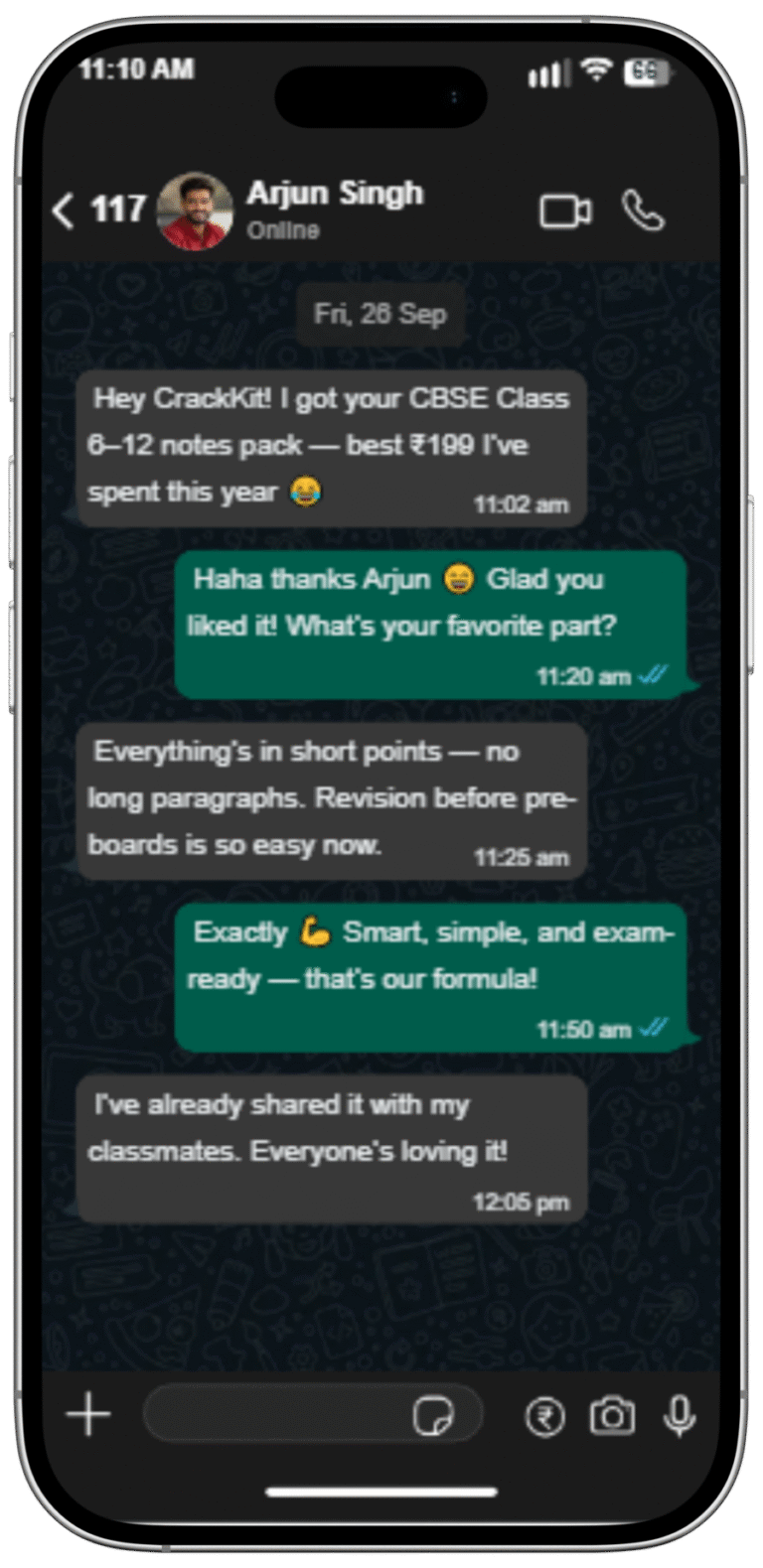Go back to the chats list

(x=64, y=211)
